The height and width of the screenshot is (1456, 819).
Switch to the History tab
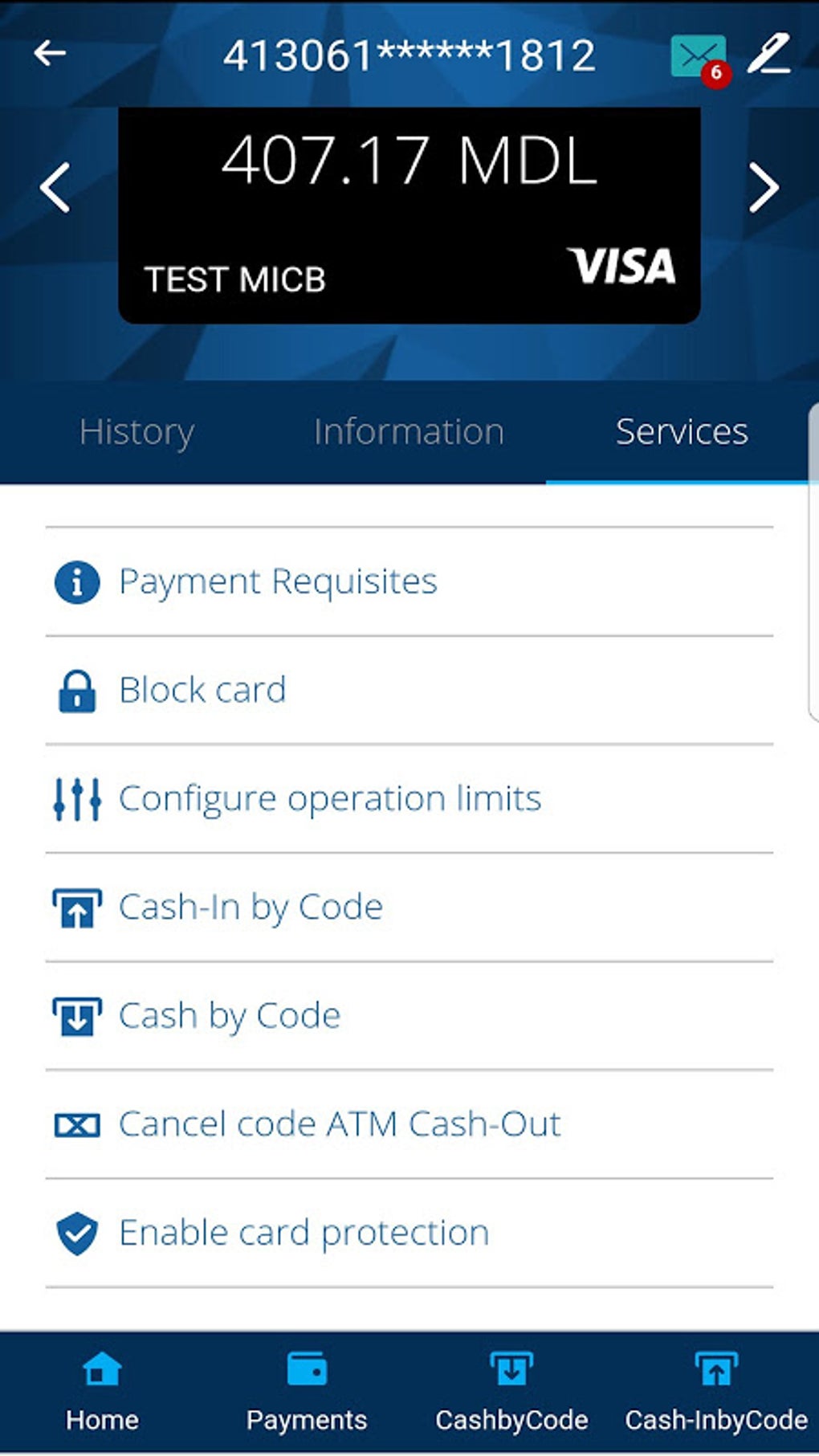136,432
